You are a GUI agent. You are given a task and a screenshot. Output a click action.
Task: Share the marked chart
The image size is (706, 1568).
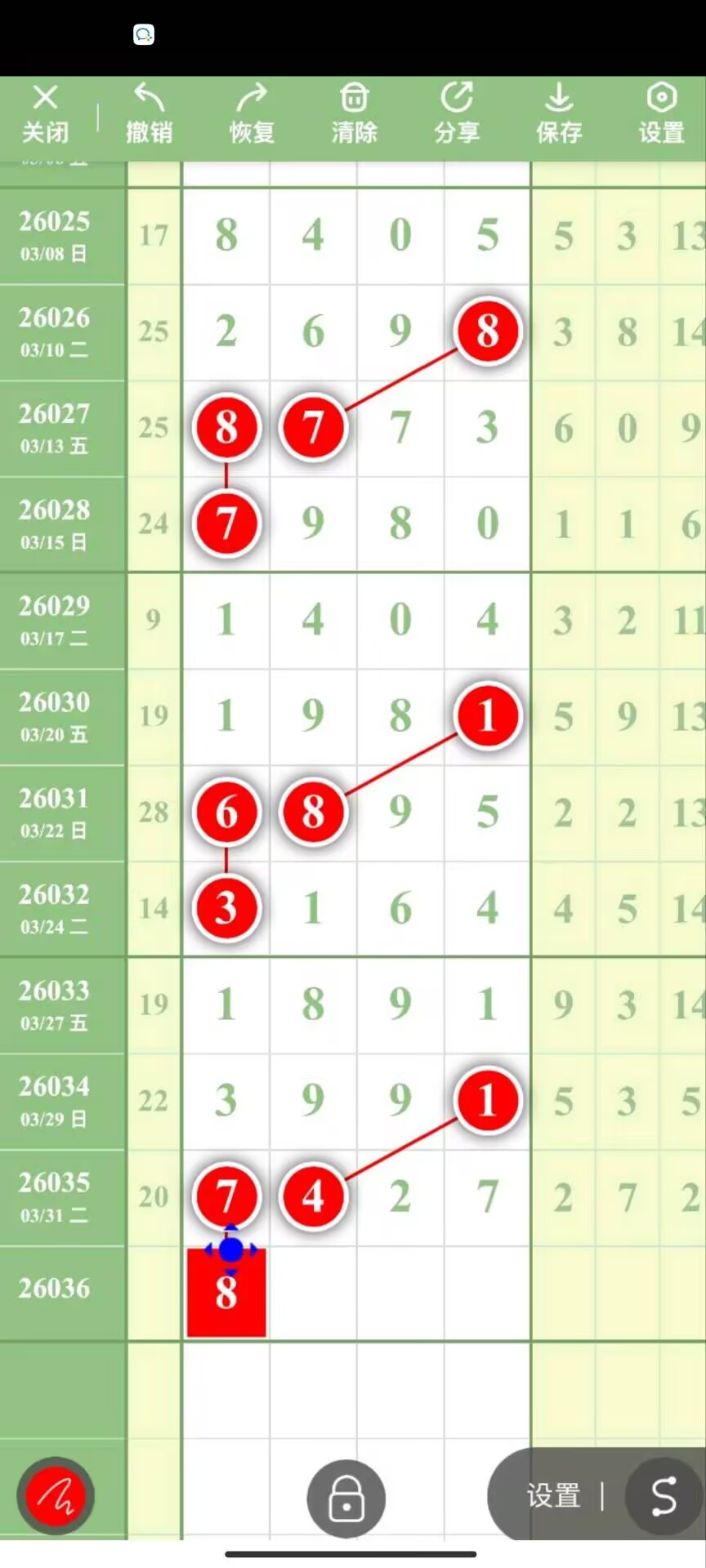tap(457, 114)
